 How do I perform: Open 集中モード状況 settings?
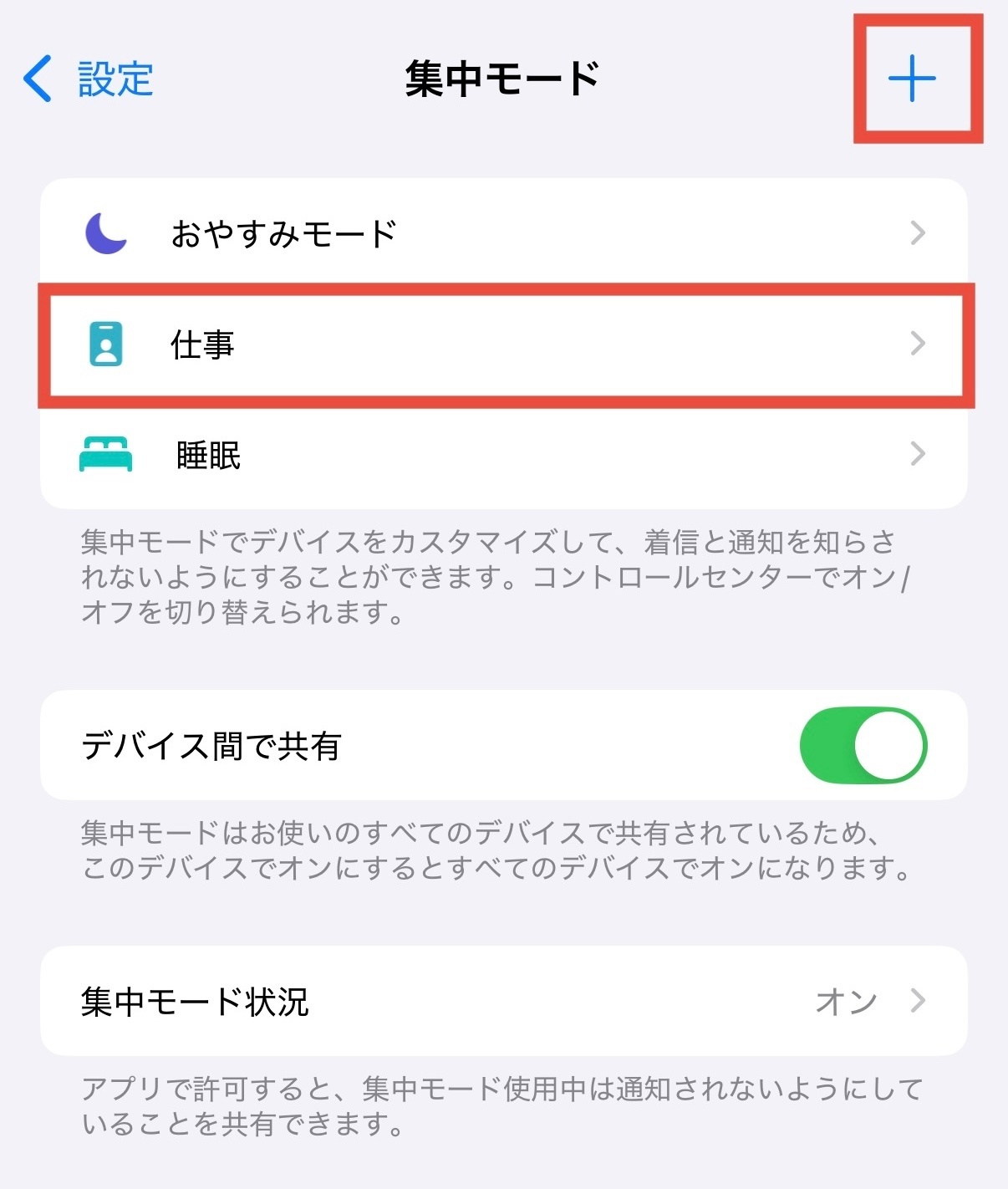[503, 1001]
